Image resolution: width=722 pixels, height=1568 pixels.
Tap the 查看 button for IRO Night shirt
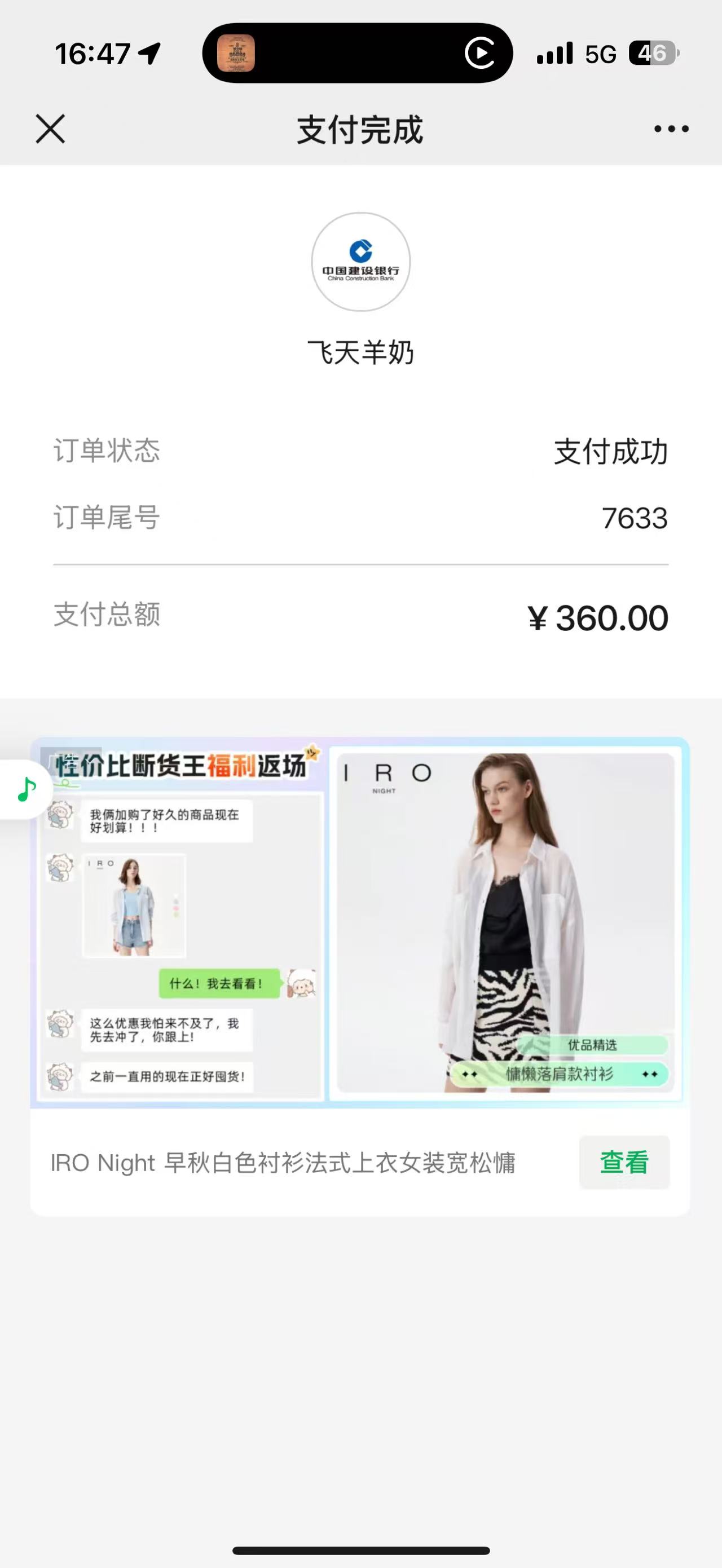point(624,1162)
